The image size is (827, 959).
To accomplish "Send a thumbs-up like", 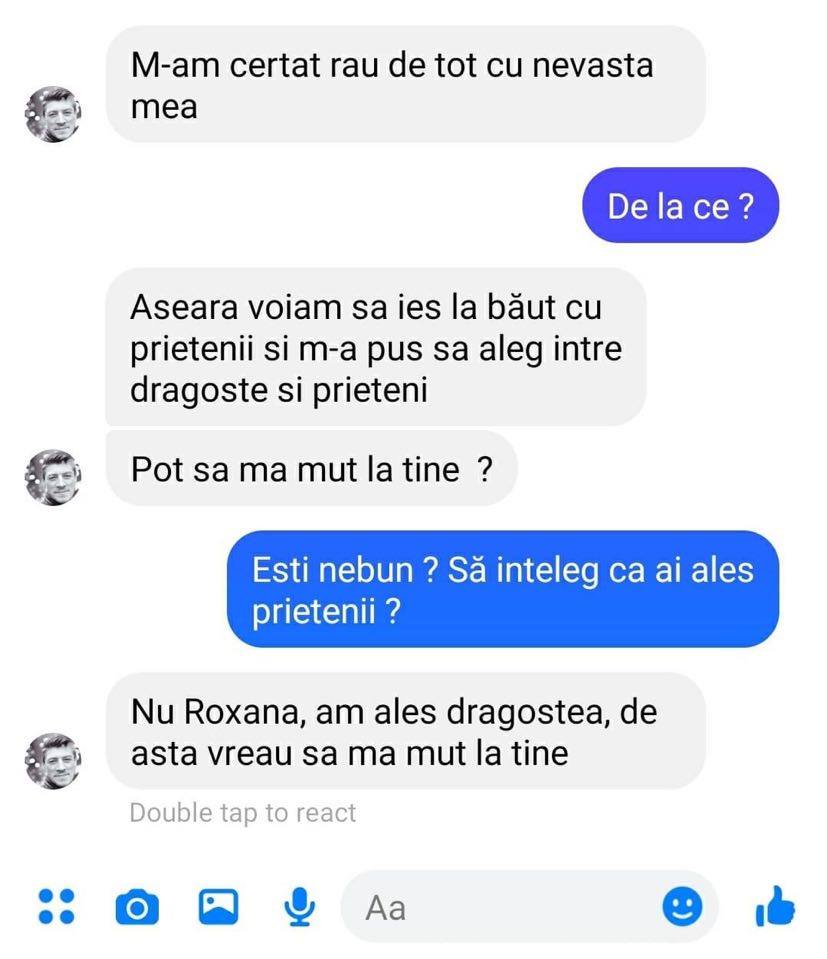I will [x=775, y=906].
